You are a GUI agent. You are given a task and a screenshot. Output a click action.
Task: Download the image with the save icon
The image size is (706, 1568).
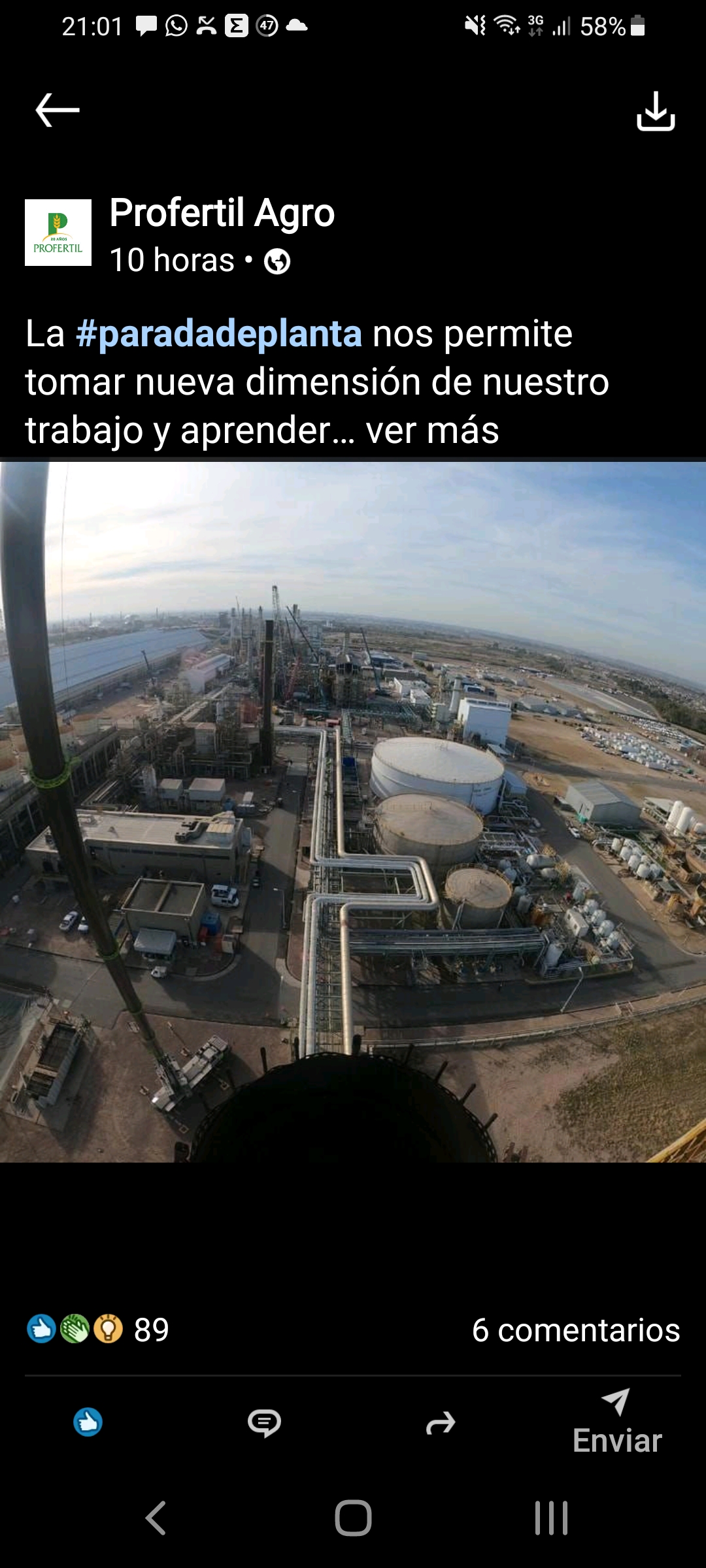656,111
